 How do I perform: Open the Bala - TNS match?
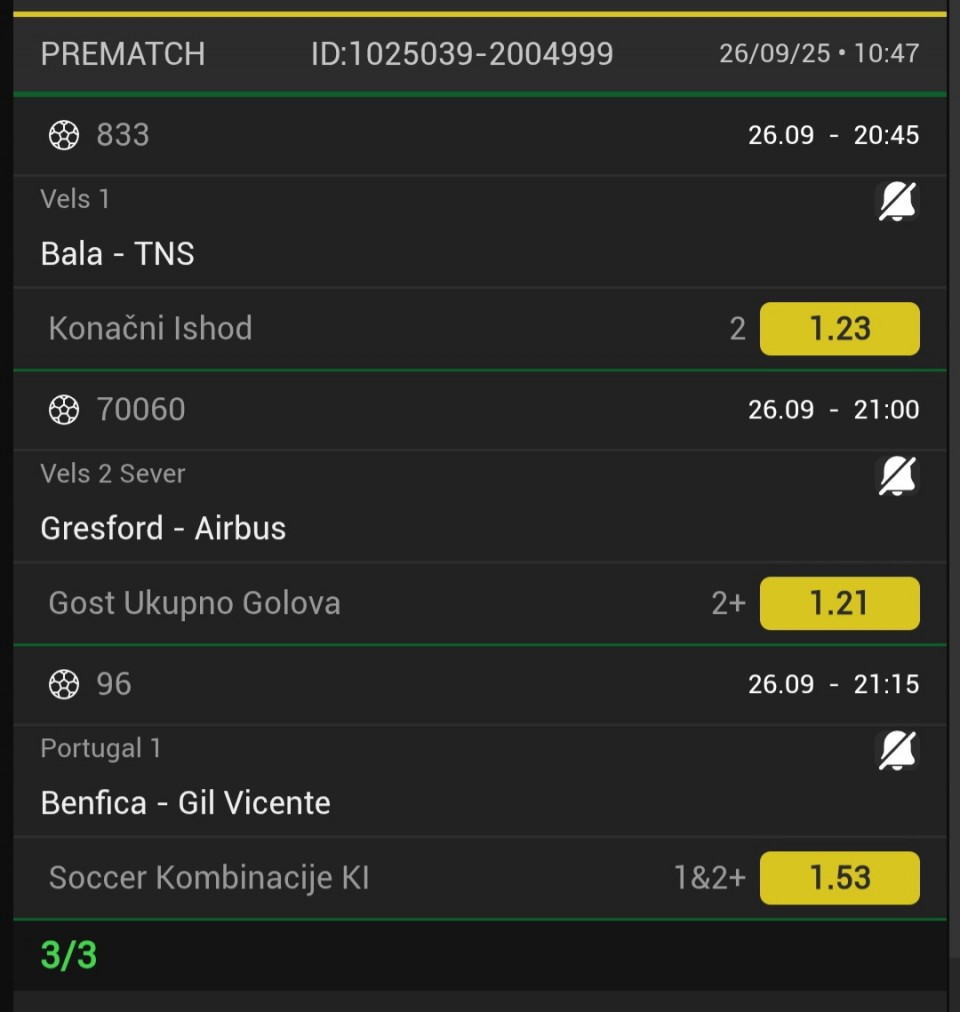[x=118, y=254]
